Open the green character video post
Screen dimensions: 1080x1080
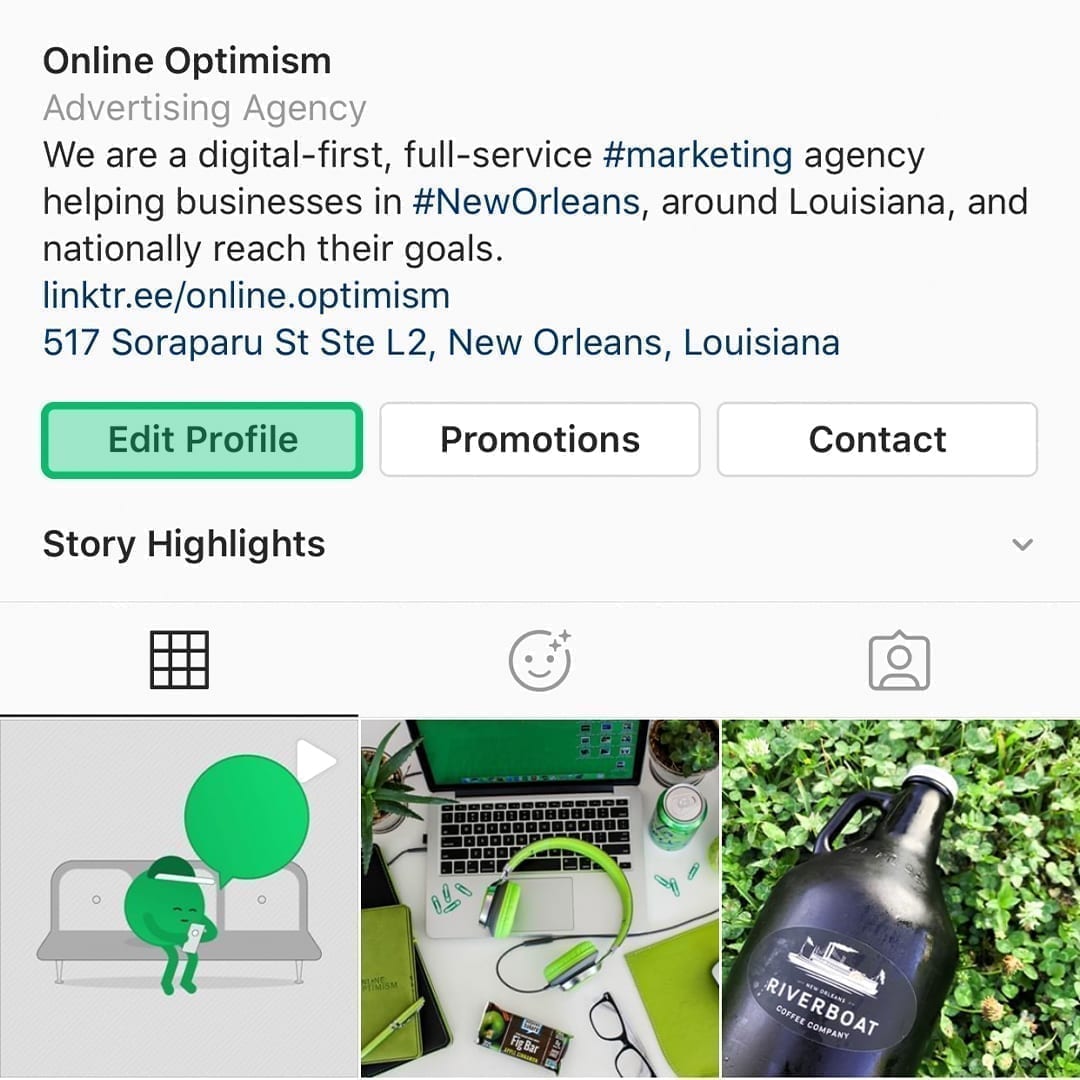[178, 898]
